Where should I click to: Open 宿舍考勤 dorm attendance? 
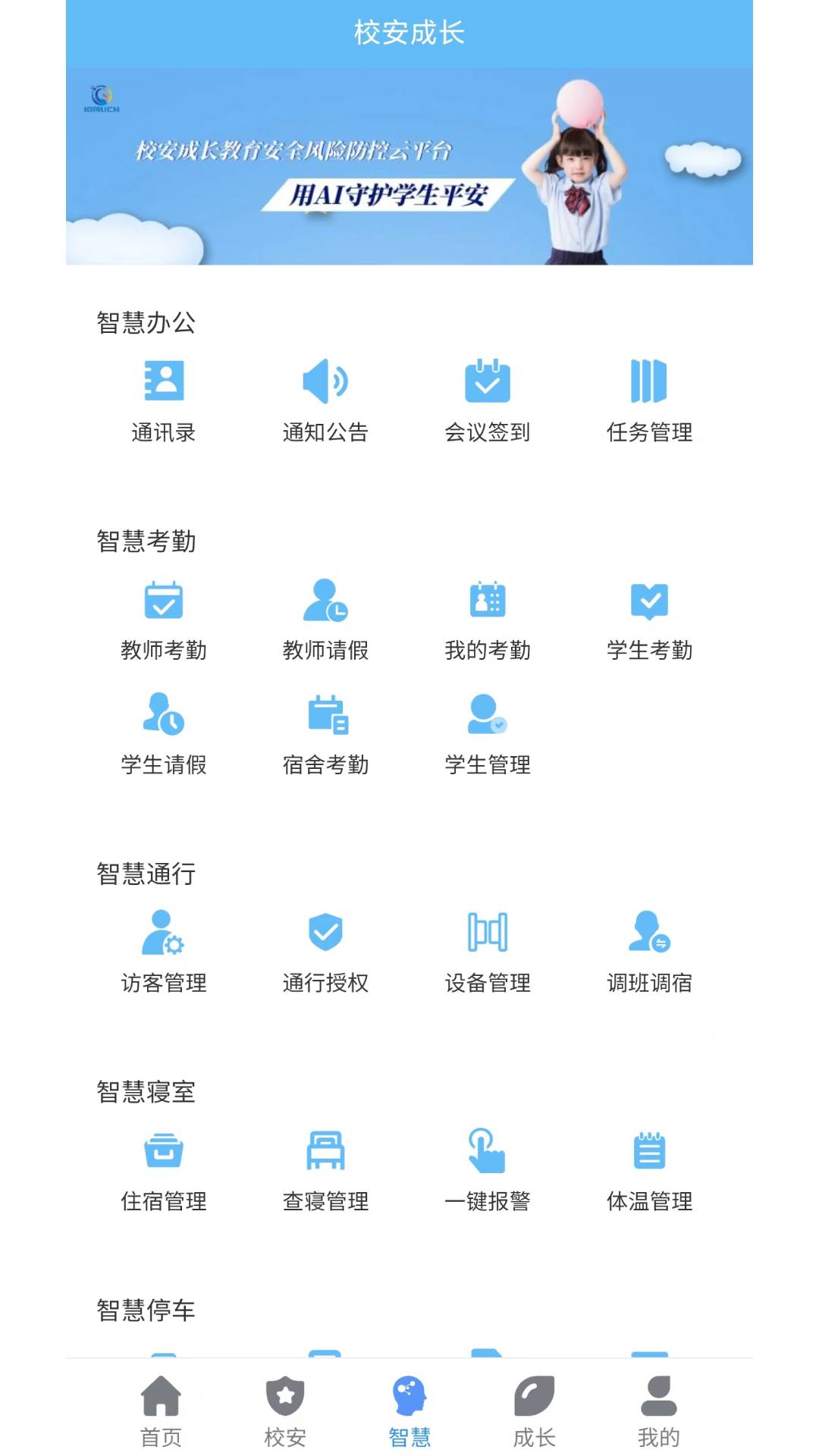tap(325, 733)
